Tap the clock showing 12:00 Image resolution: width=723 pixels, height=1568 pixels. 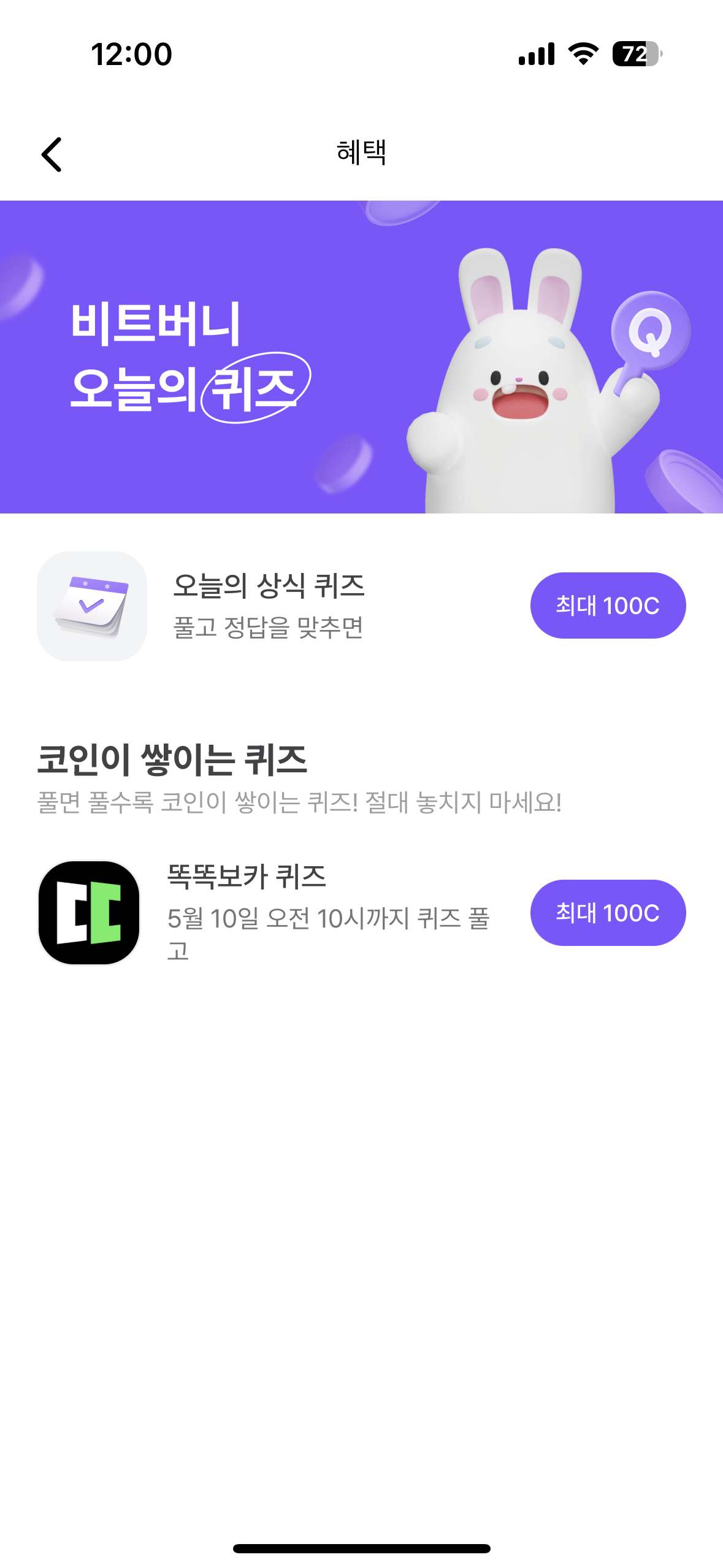(x=131, y=54)
